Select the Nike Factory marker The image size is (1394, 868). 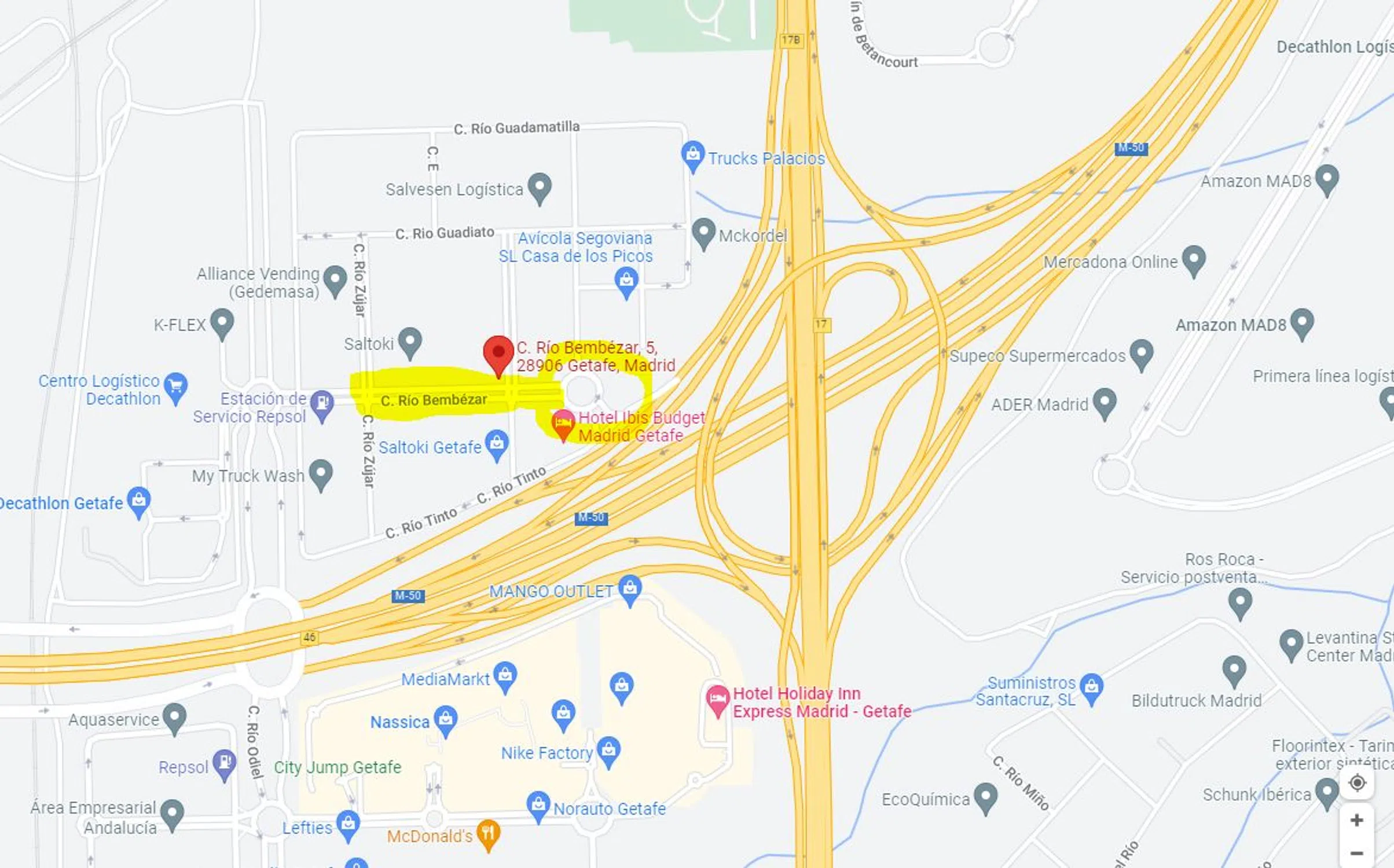(x=608, y=750)
